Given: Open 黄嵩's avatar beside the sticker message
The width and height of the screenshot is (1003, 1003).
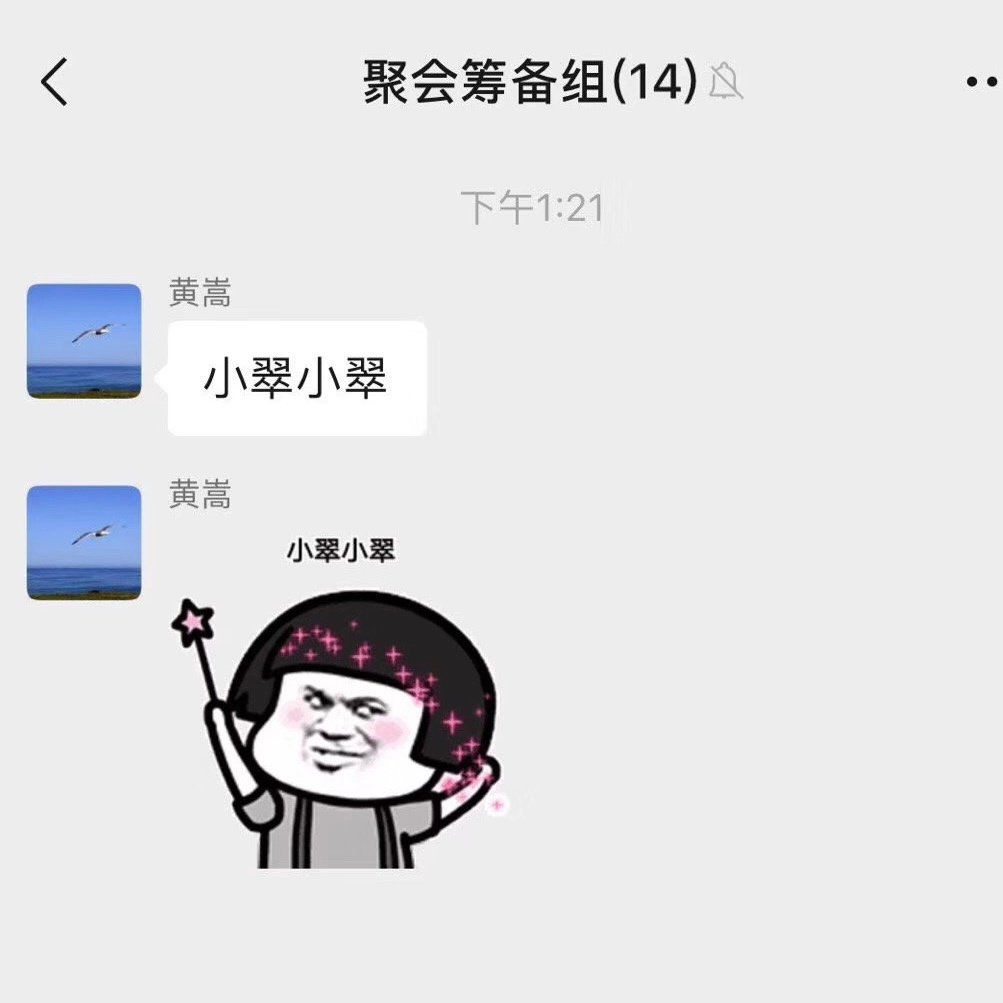Looking at the screenshot, I should pyautogui.click(x=84, y=543).
